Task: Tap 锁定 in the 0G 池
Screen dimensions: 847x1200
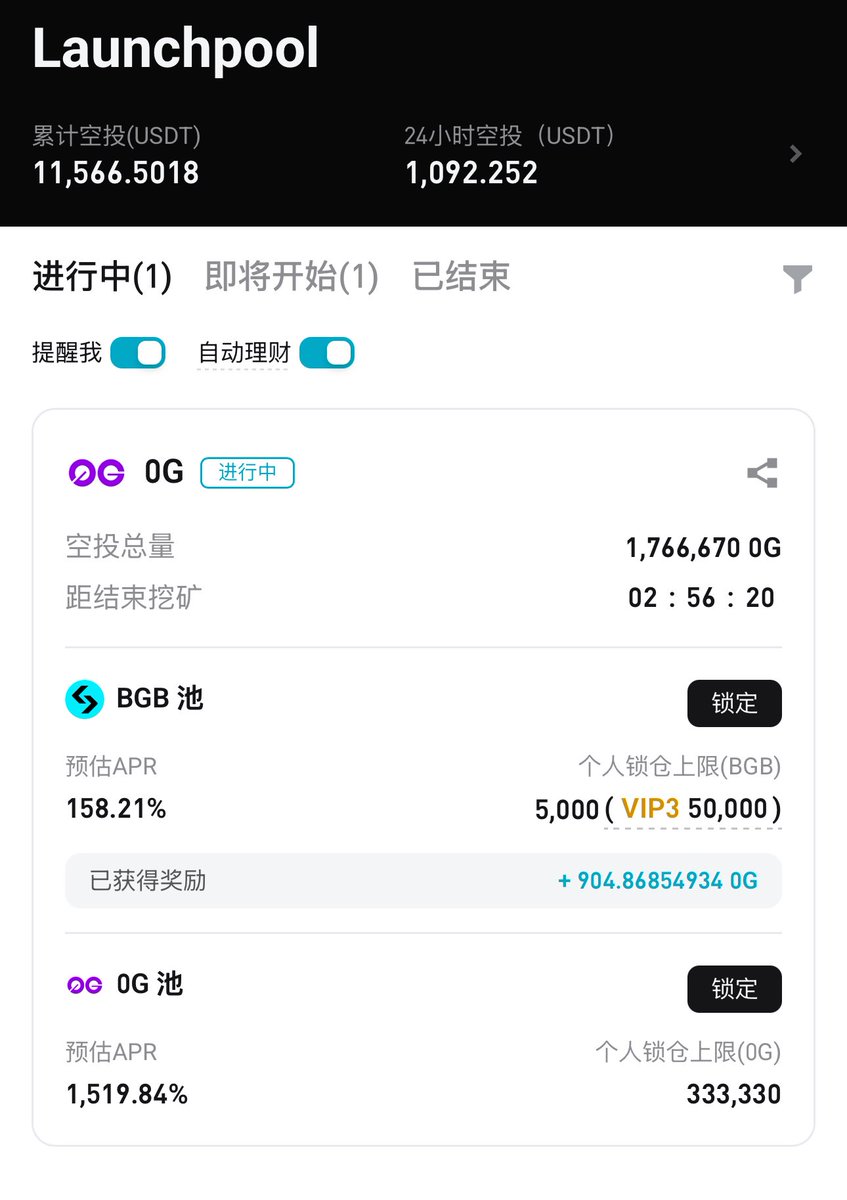Action: 734,989
